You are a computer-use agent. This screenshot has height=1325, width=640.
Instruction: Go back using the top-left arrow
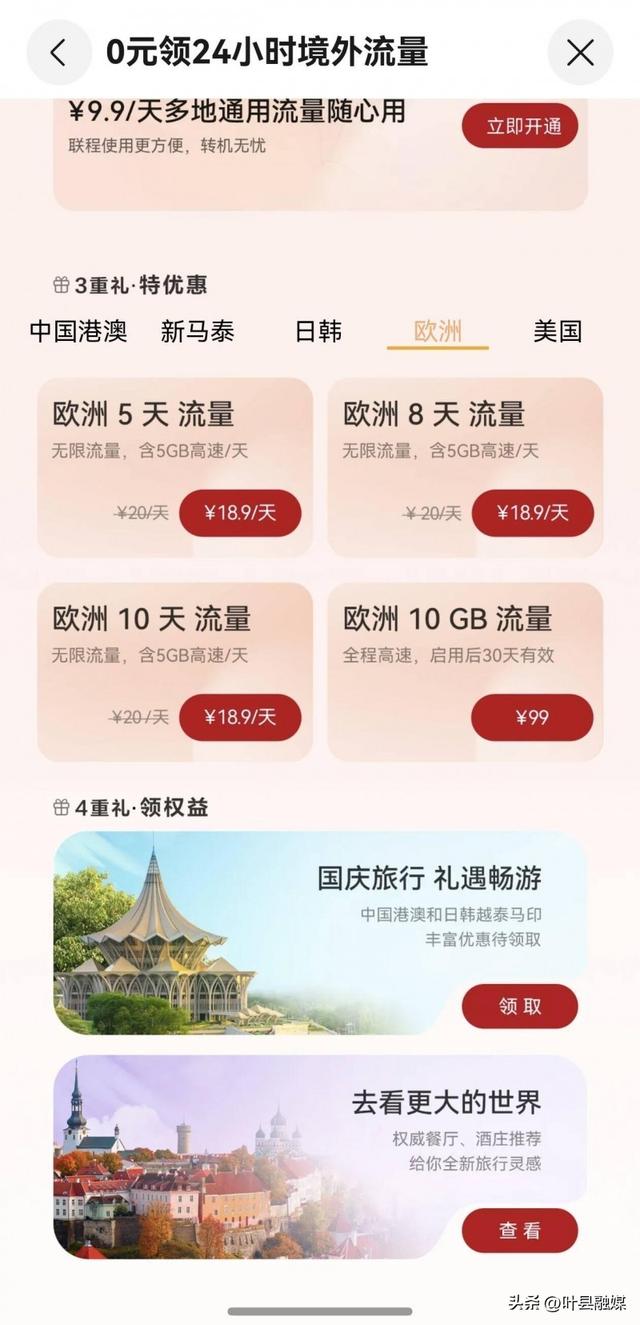point(58,52)
